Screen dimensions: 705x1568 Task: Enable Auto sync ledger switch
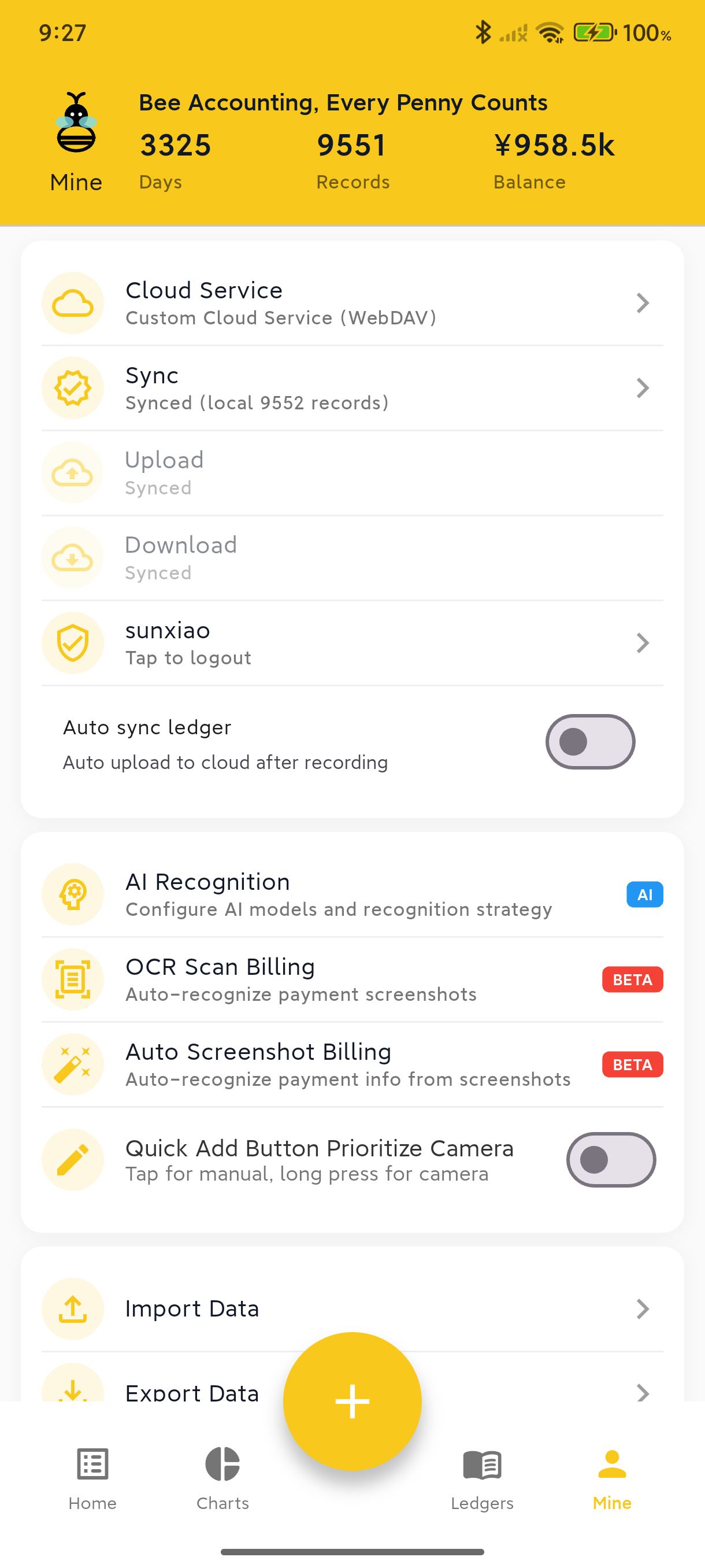tap(589, 742)
